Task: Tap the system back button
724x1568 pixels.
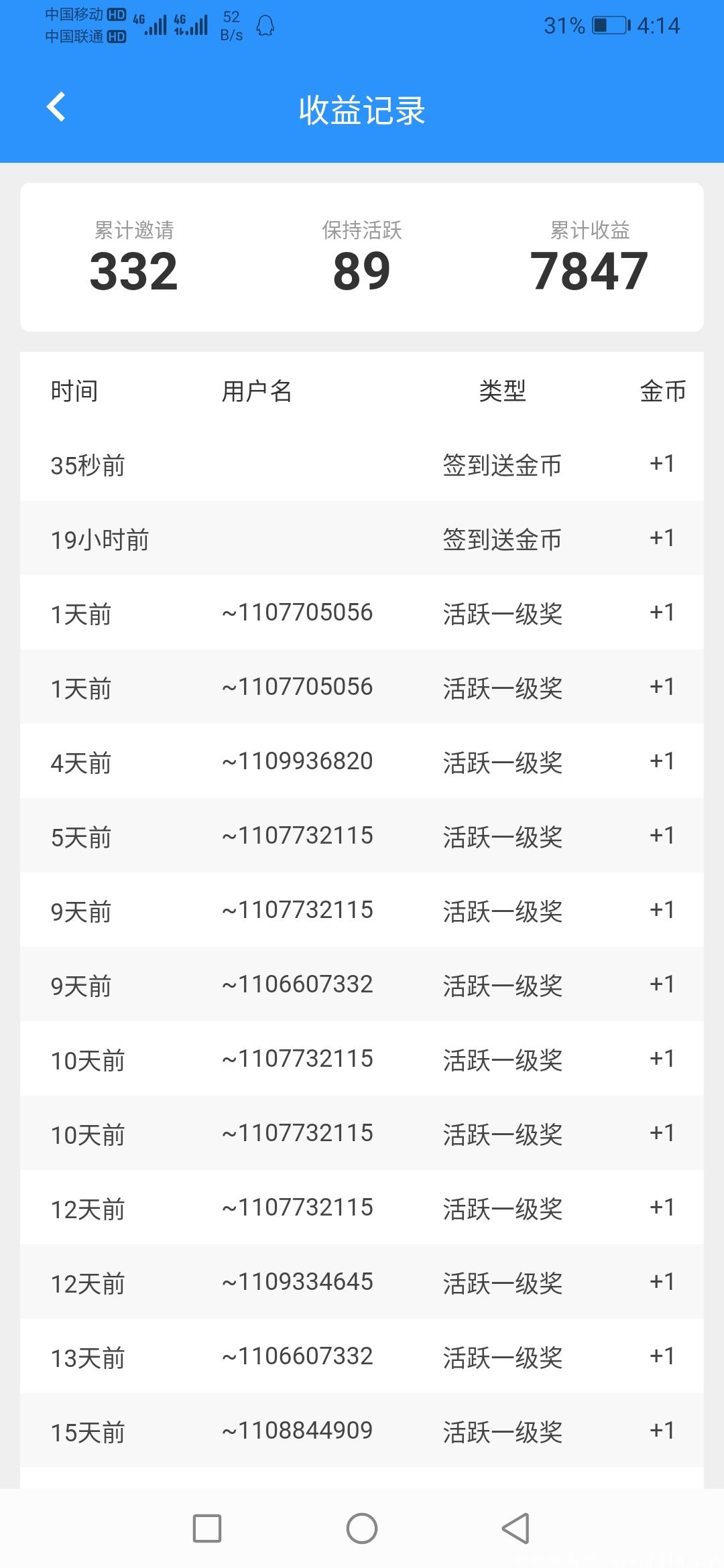Action: click(516, 1528)
